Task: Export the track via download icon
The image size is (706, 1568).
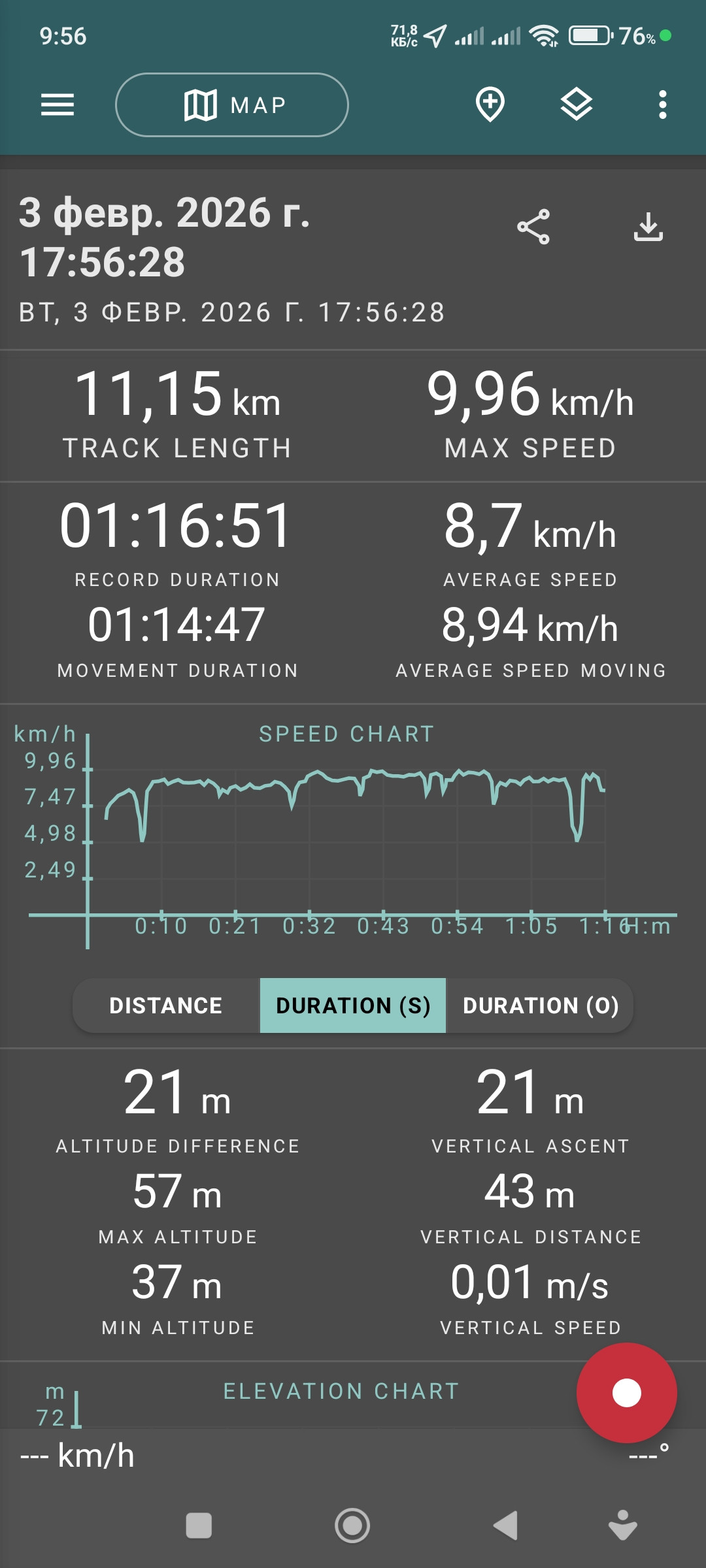Action: (648, 227)
